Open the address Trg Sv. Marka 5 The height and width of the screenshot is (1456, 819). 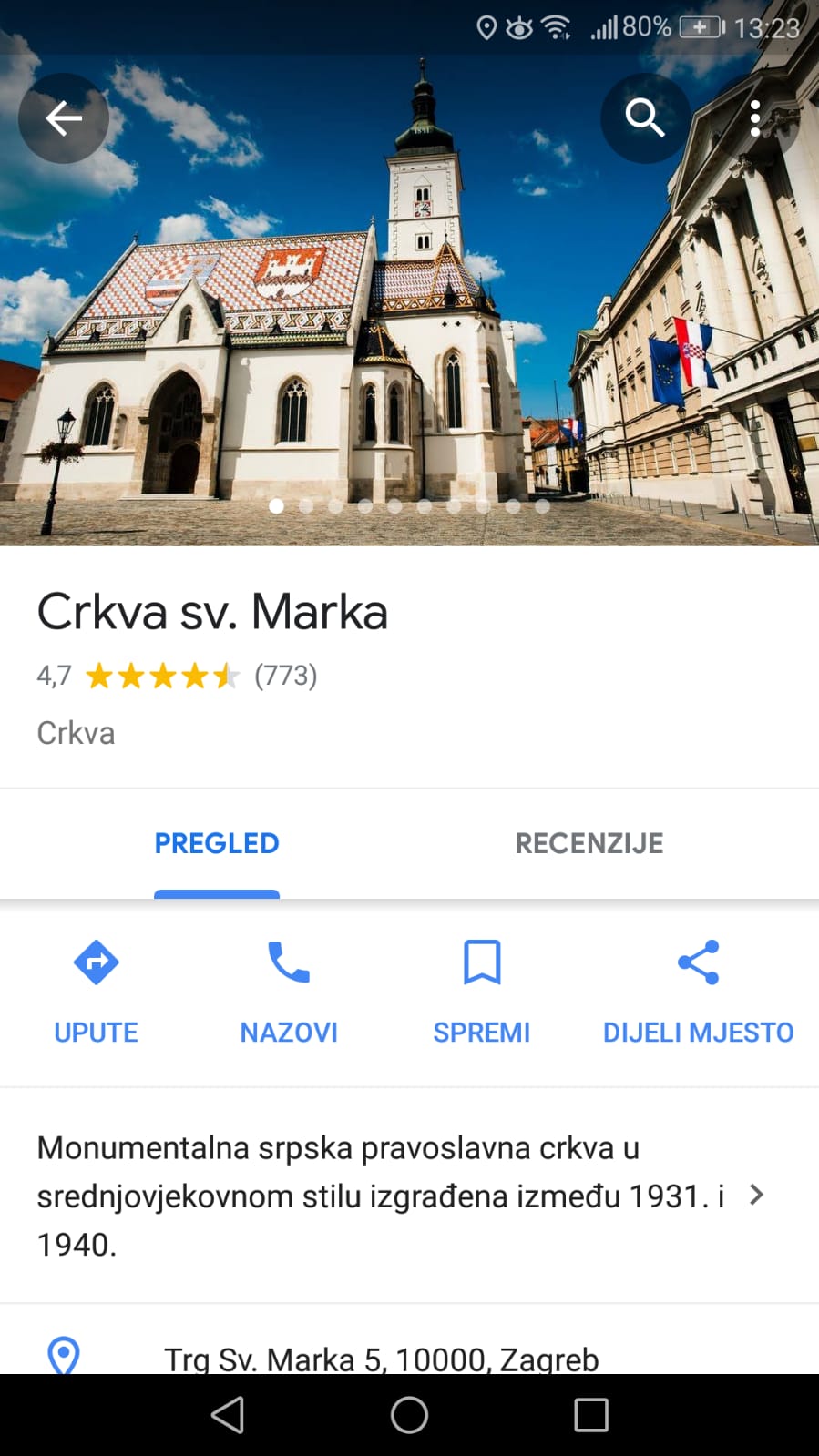[x=381, y=1358]
